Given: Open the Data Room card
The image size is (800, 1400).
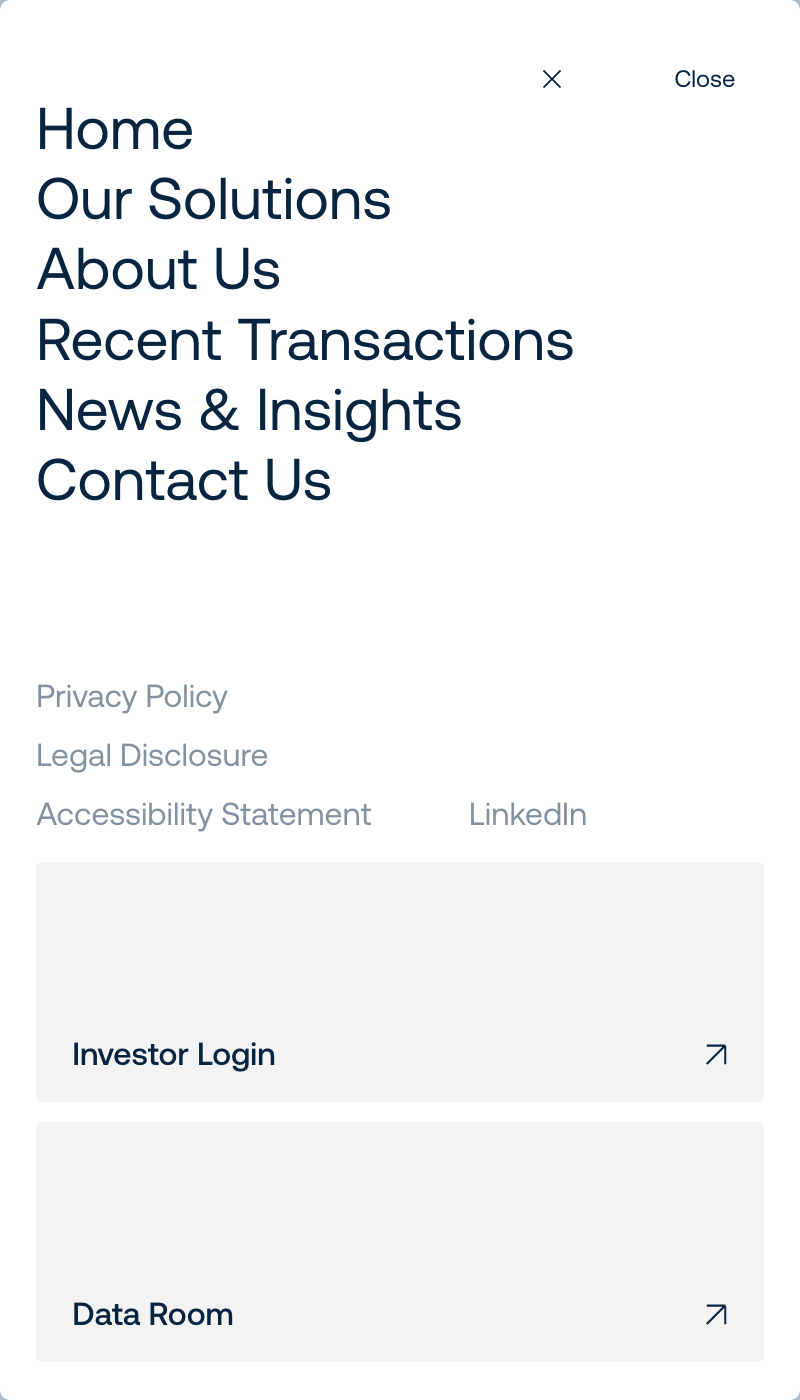Looking at the screenshot, I should coord(400,1242).
